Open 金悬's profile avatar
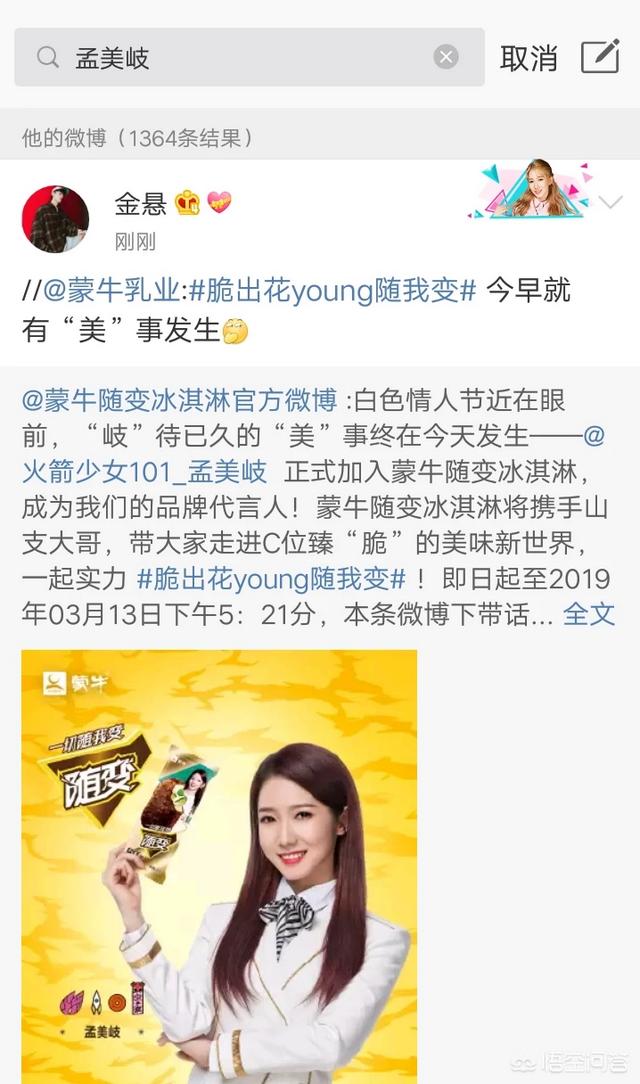This screenshot has width=640, height=1084. 55,218
